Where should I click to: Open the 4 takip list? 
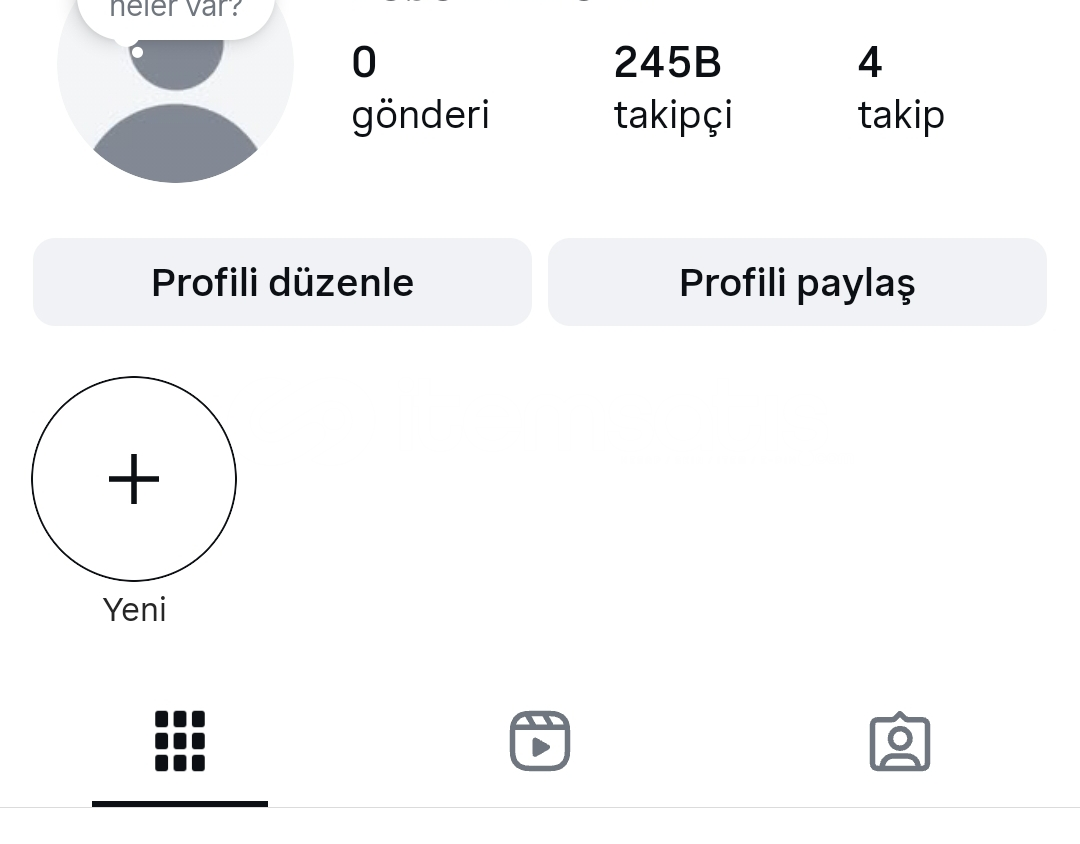[x=900, y=88]
